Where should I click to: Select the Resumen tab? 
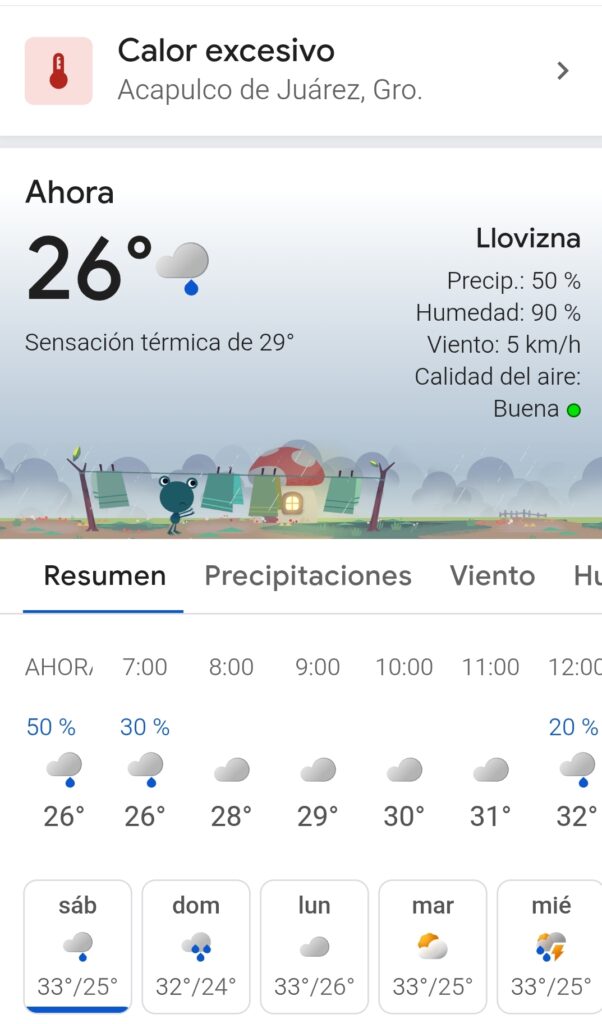point(104,576)
